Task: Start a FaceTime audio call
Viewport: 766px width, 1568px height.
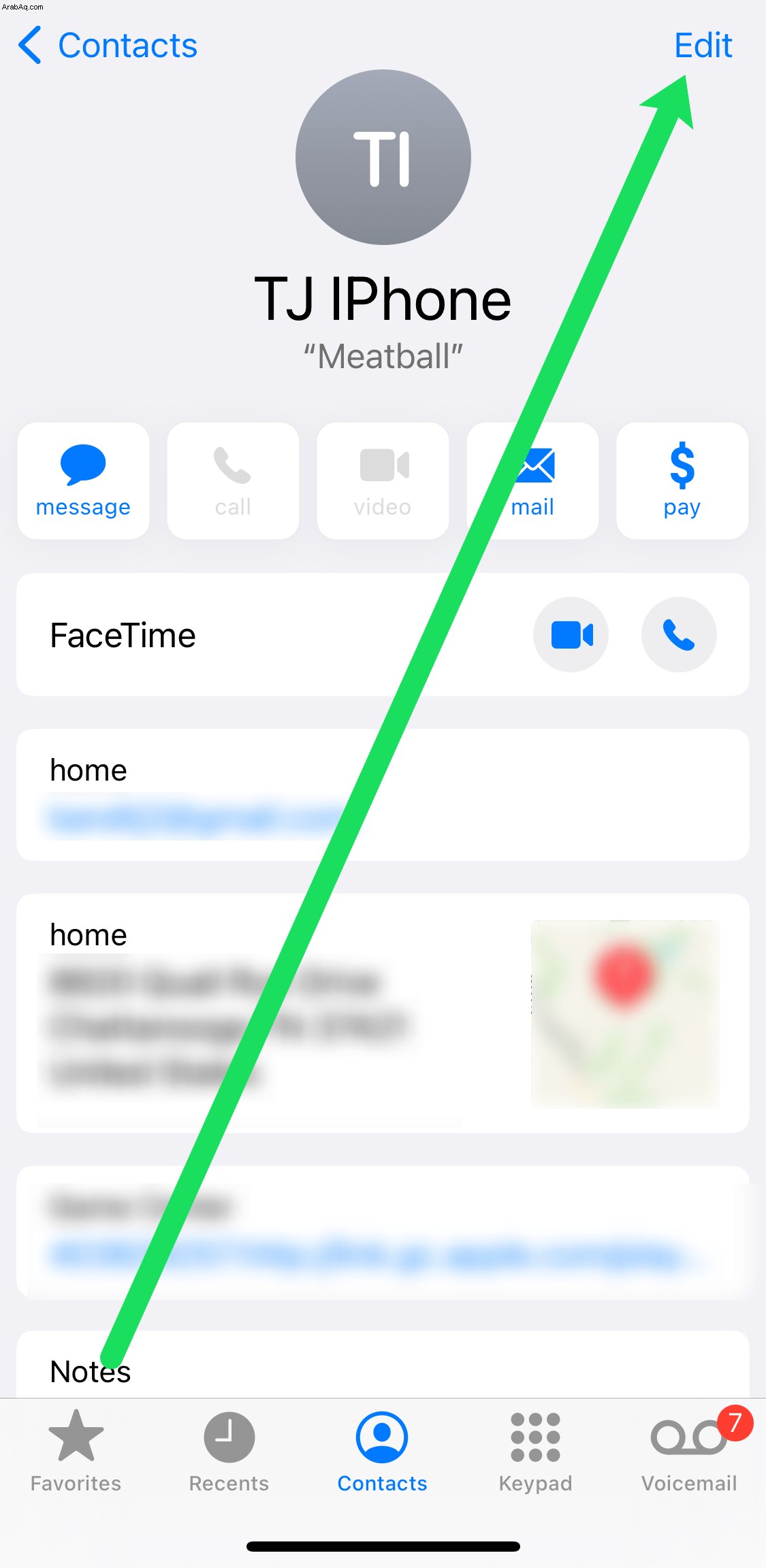Action: [679, 635]
